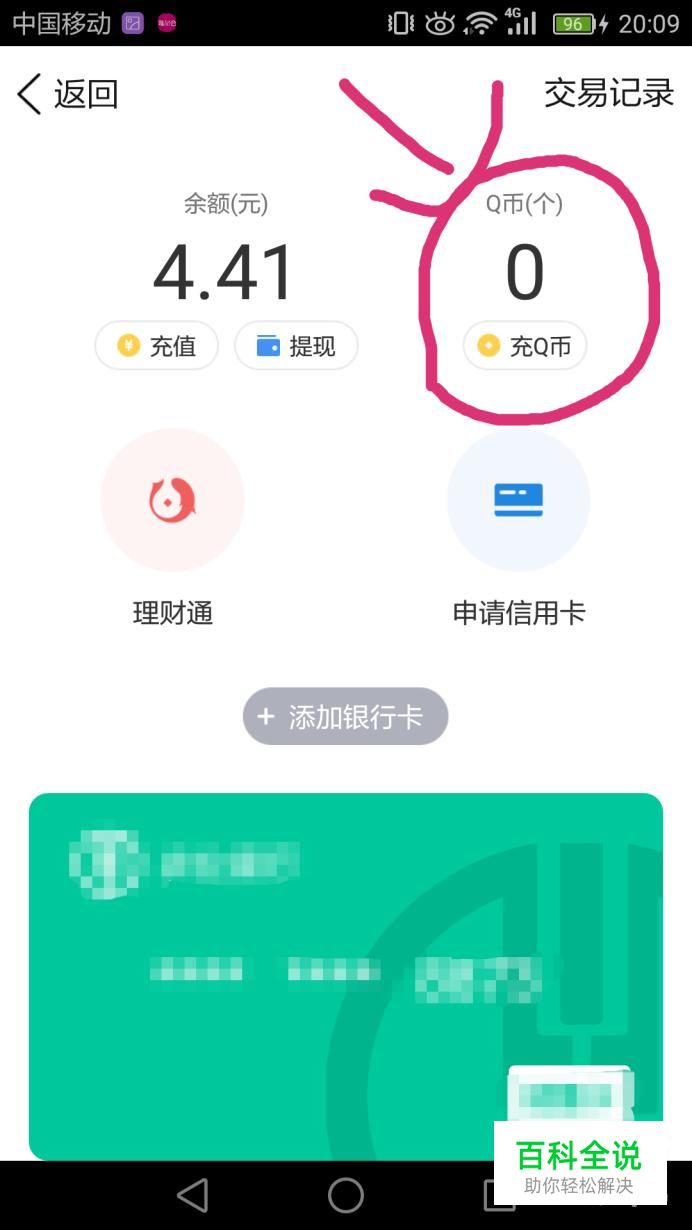
Task: Tap the system back triangle
Action: [191, 1195]
